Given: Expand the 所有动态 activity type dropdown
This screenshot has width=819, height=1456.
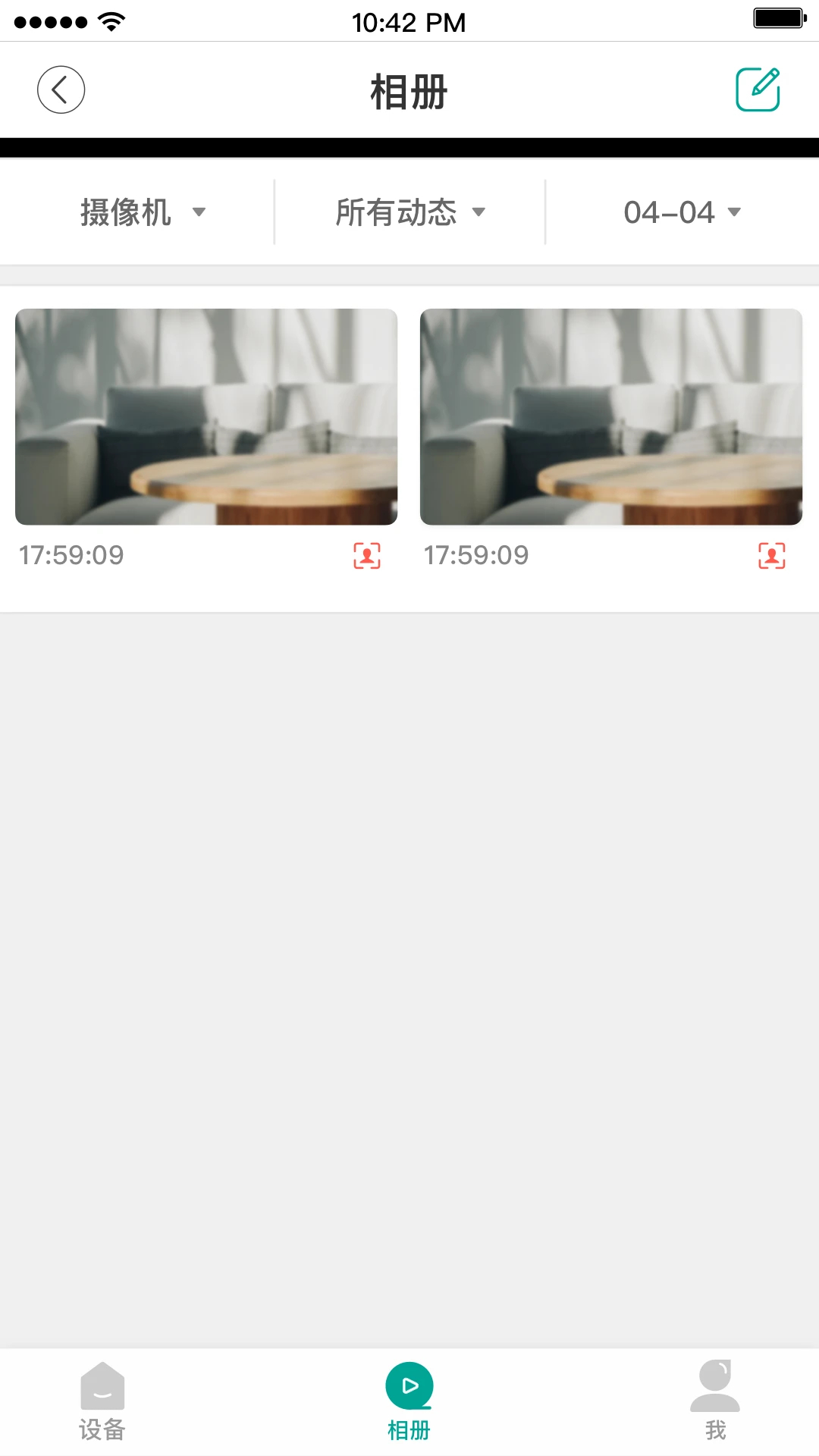Looking at the screenshot, I should click(x=409, y=212).
